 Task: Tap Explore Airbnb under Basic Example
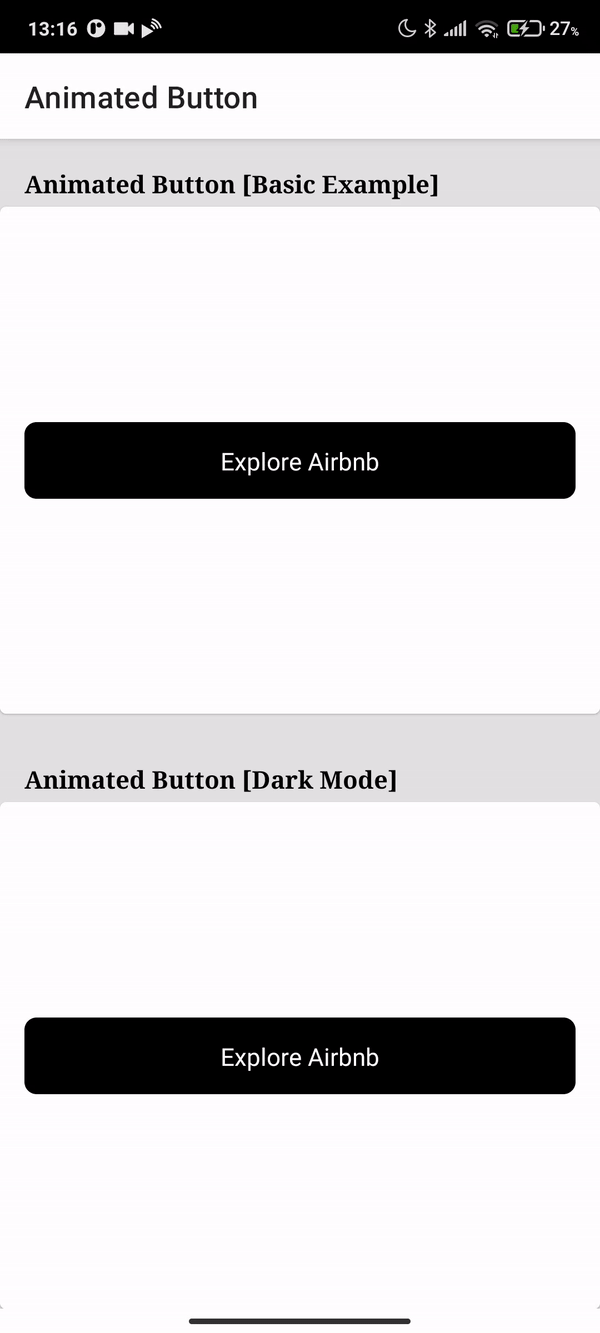coord(300,461)
